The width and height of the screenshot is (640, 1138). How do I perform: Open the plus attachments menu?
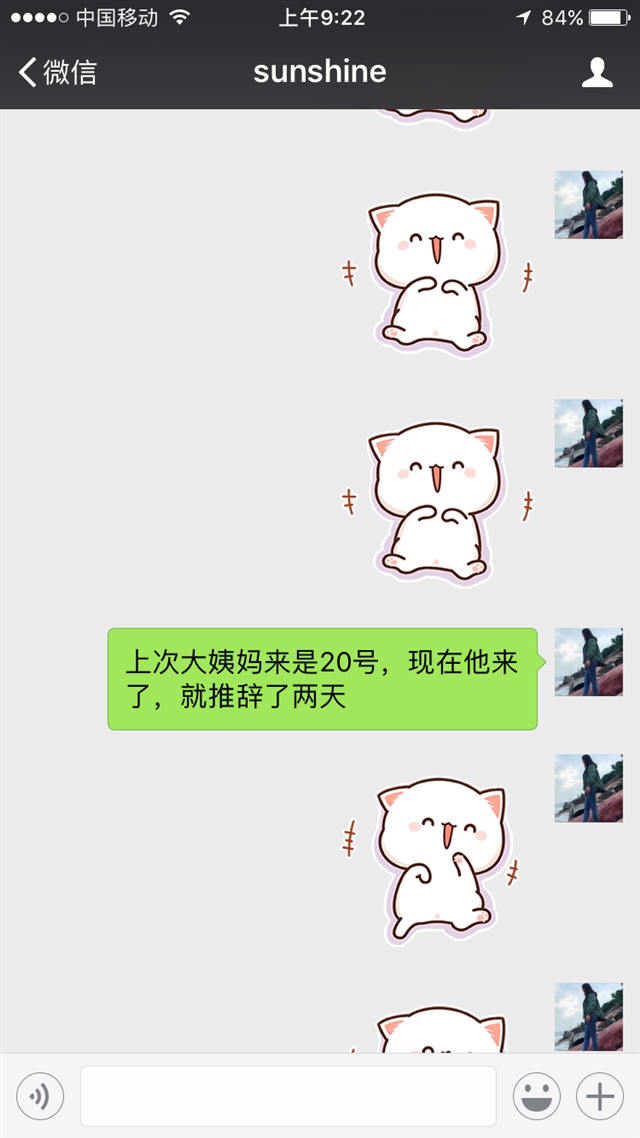coord(600,1097)
